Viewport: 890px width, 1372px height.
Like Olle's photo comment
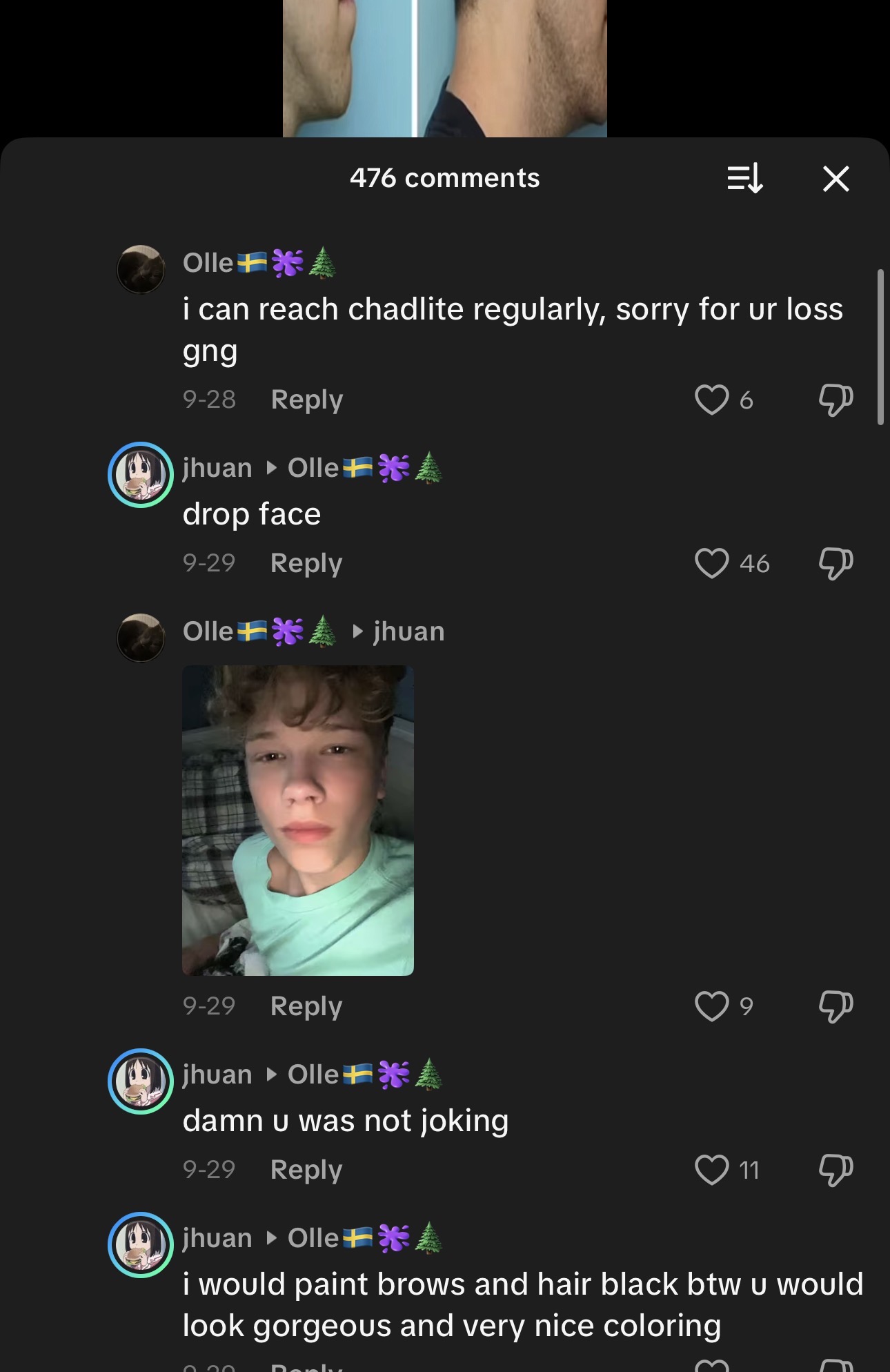click(711, 1006)
